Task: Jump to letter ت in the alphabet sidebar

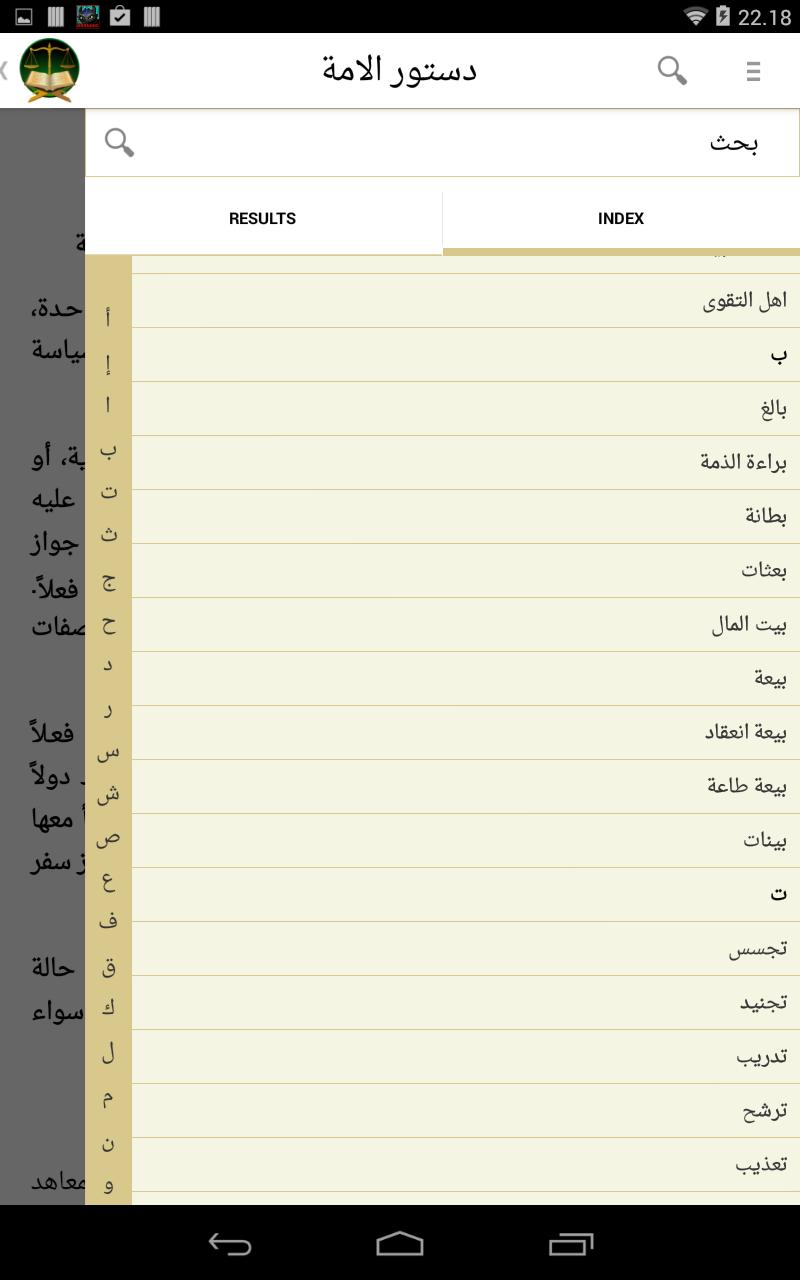Action: (x=109, y=491)
